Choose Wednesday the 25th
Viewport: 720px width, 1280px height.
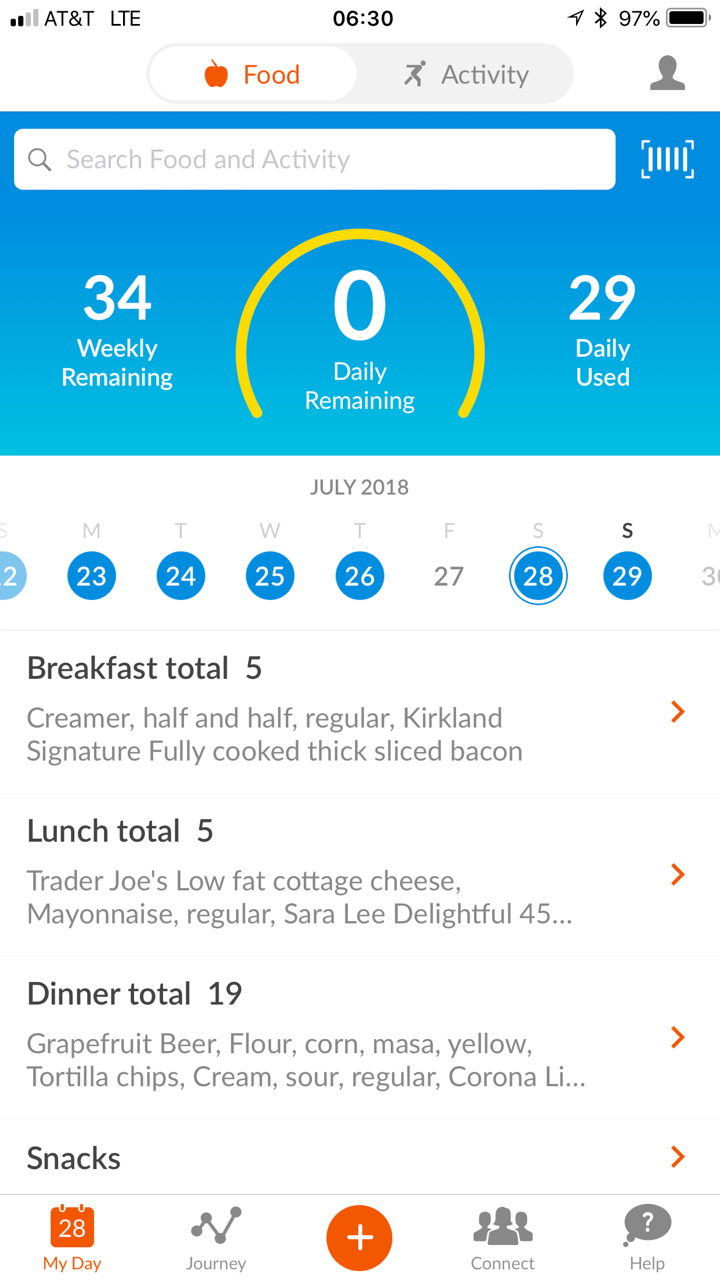pyautogui.click(x=270, y=576)
